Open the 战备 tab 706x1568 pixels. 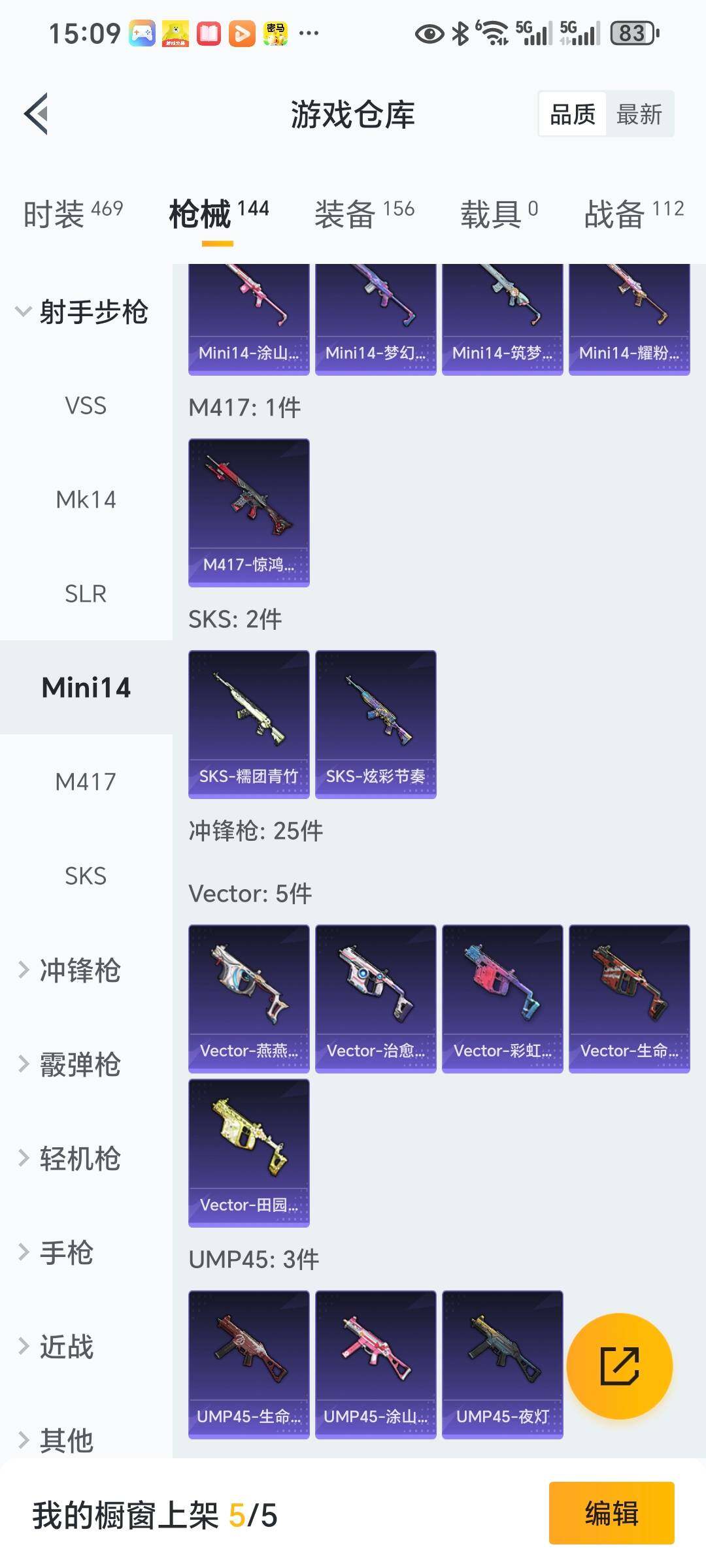[633, 214]
